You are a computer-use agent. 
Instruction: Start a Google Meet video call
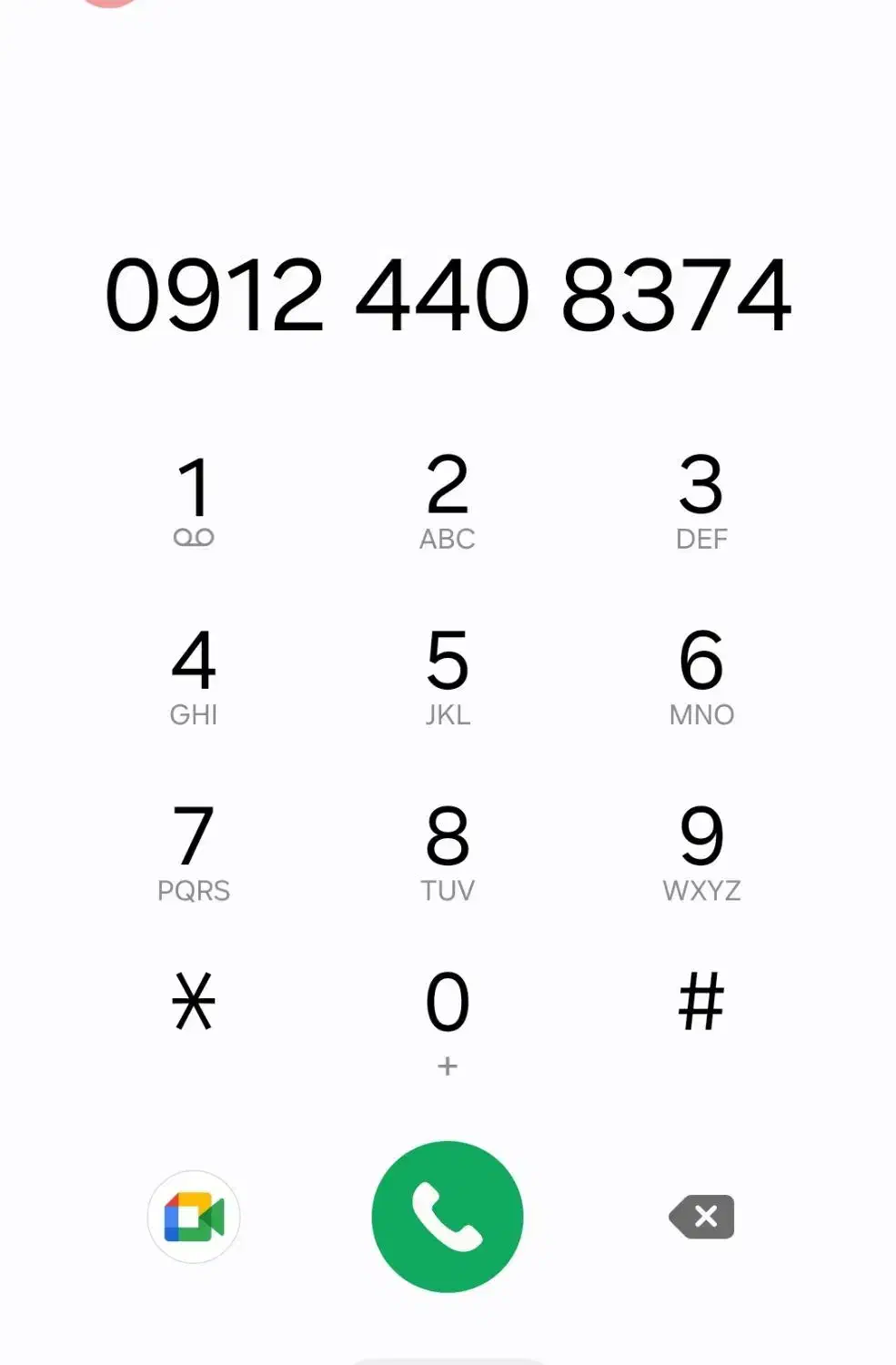point(194,1217)
